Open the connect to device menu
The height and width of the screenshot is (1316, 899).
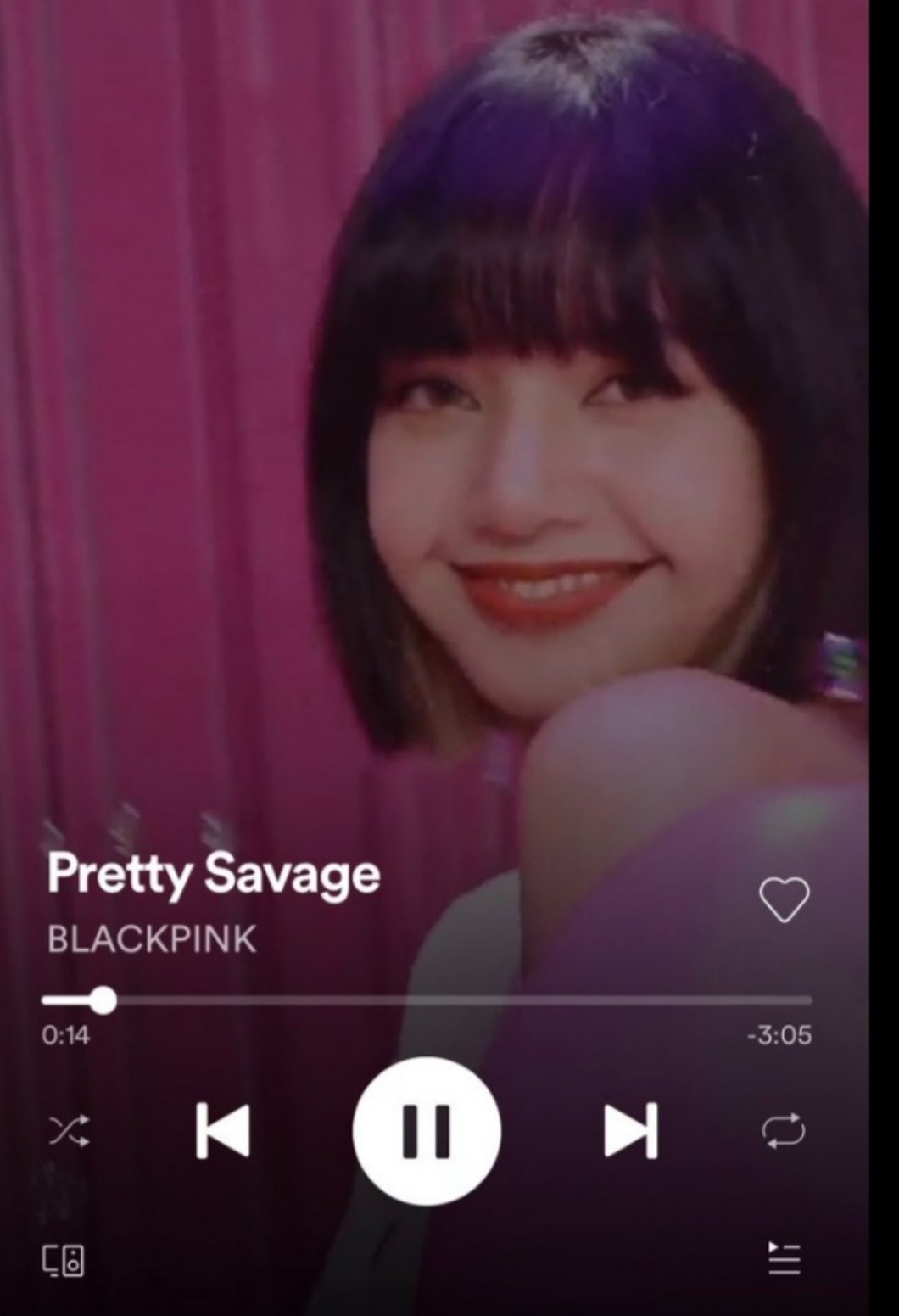pos(64,1261)
